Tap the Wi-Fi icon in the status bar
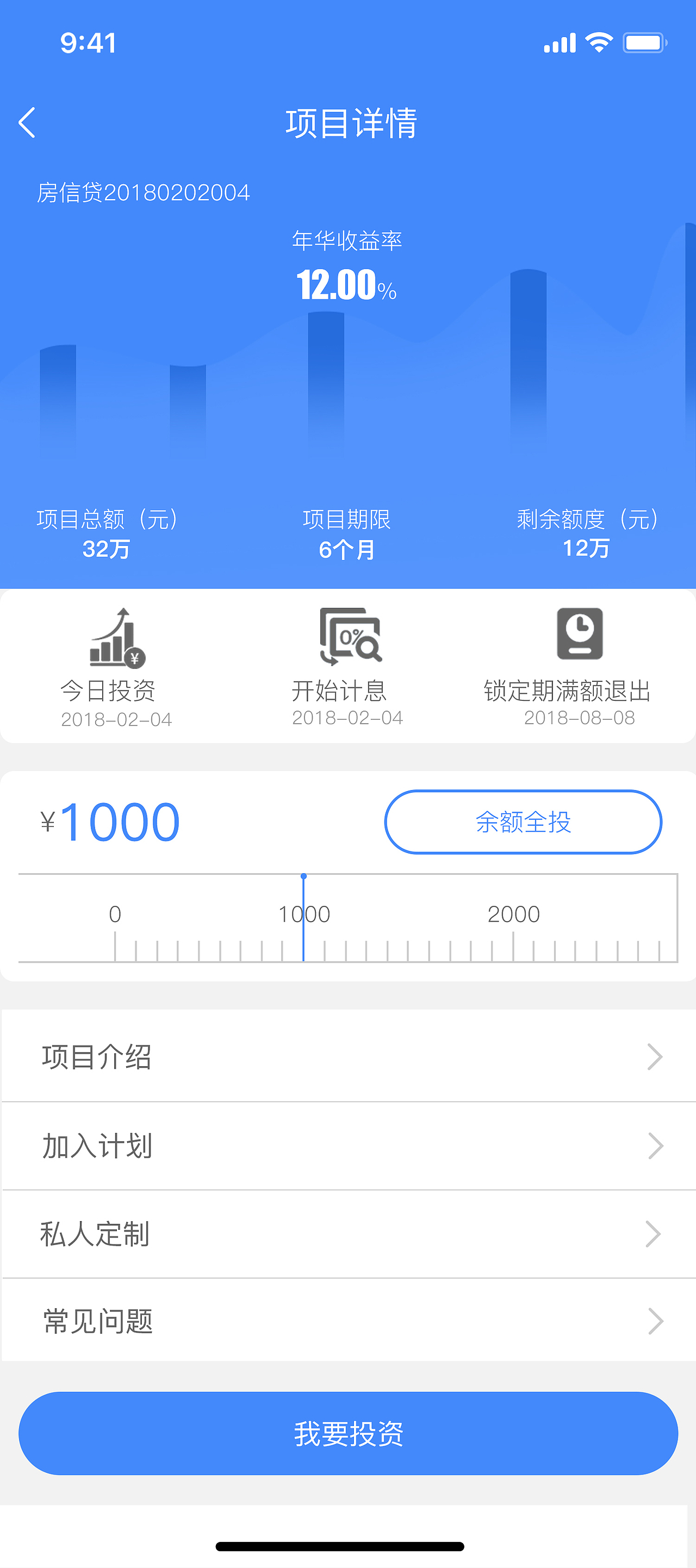The image size is (696, 1568). (598, 41)
